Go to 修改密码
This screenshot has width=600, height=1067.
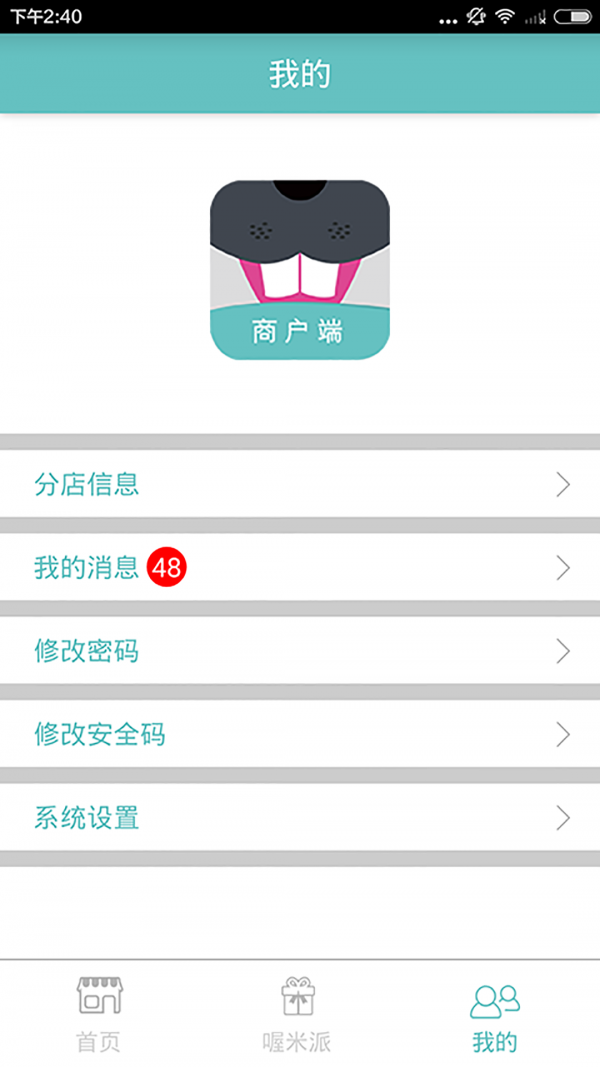click(300, 652)
